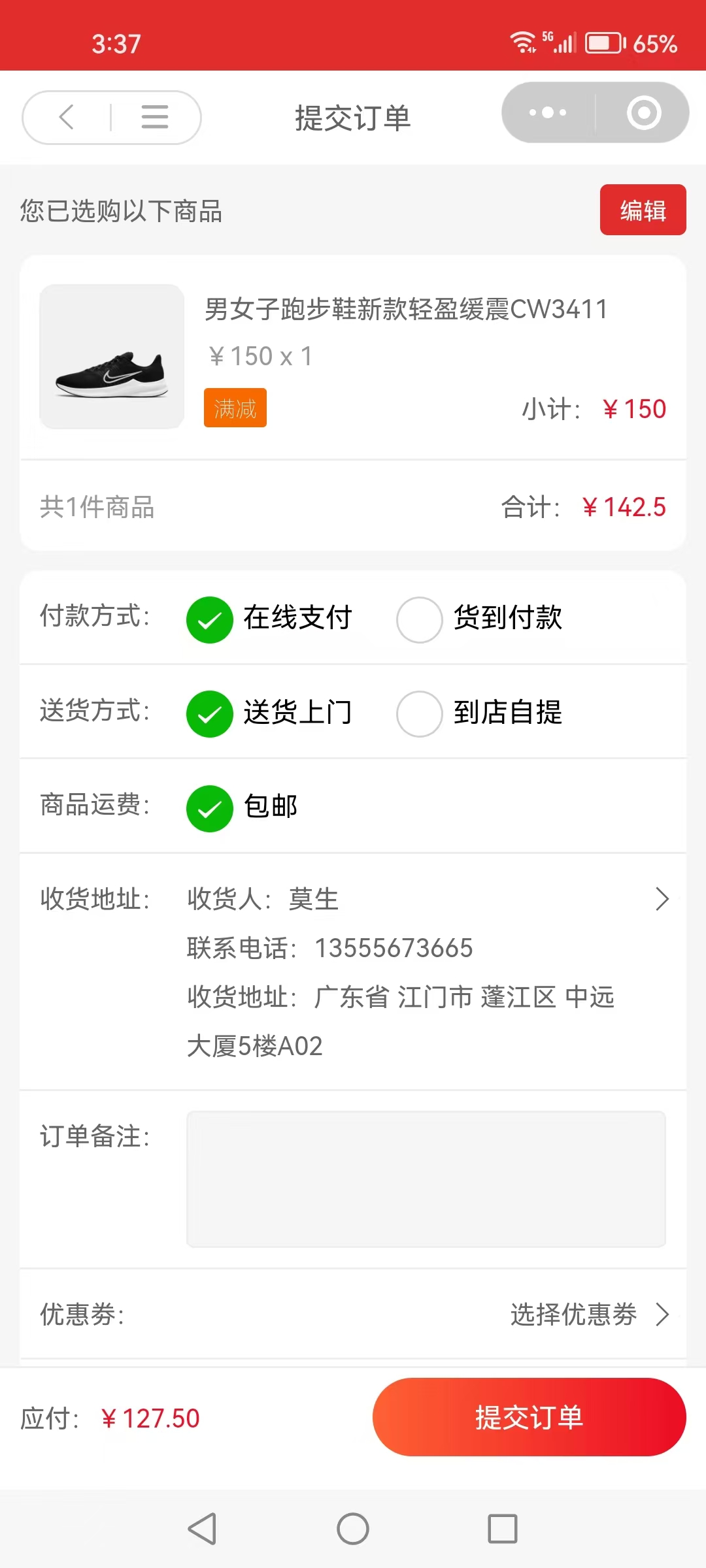
Task: Open the hamburger menu in the header
Action: (x=155, y=118)
